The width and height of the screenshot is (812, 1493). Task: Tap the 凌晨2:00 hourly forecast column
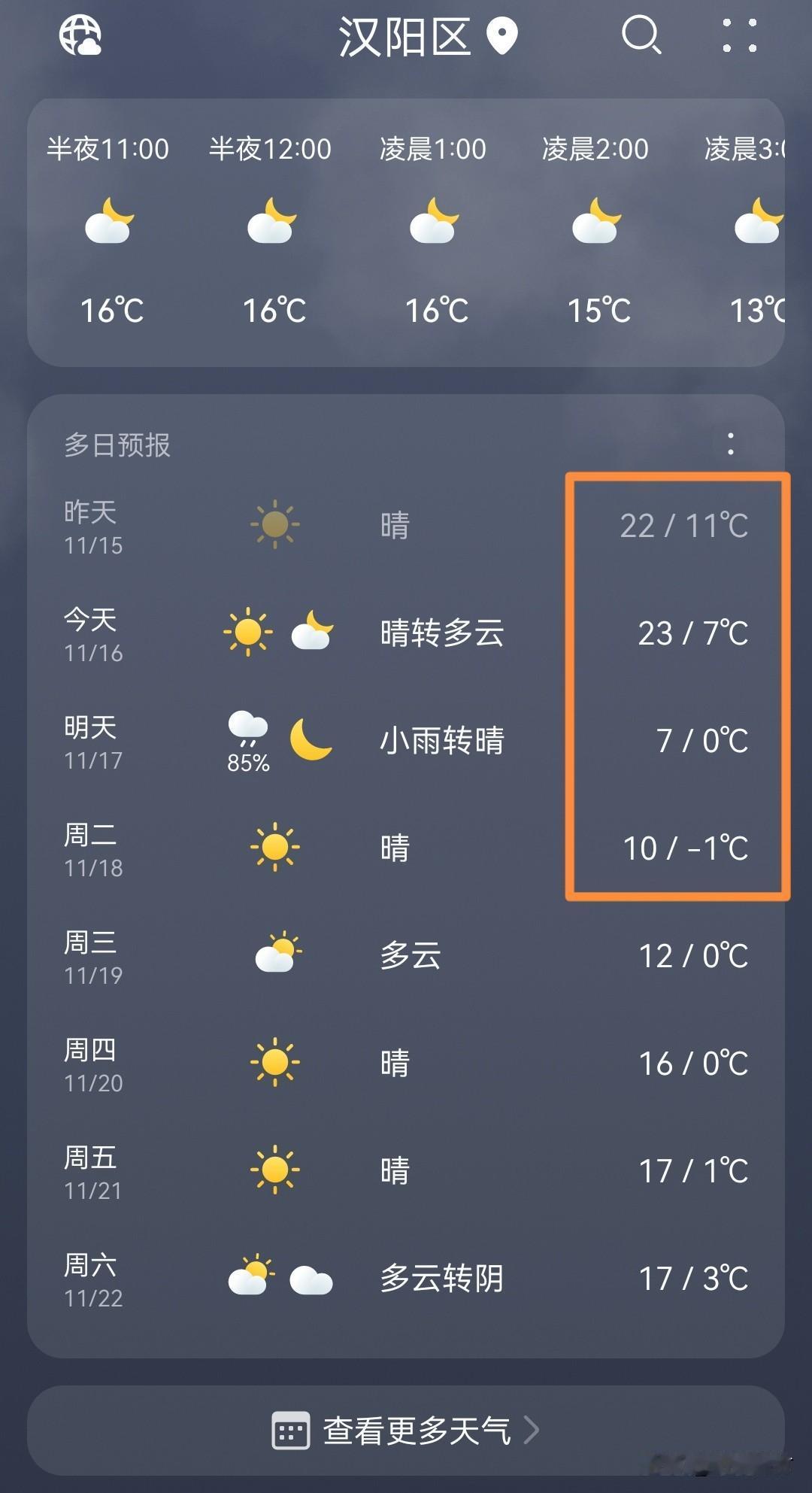595,226
